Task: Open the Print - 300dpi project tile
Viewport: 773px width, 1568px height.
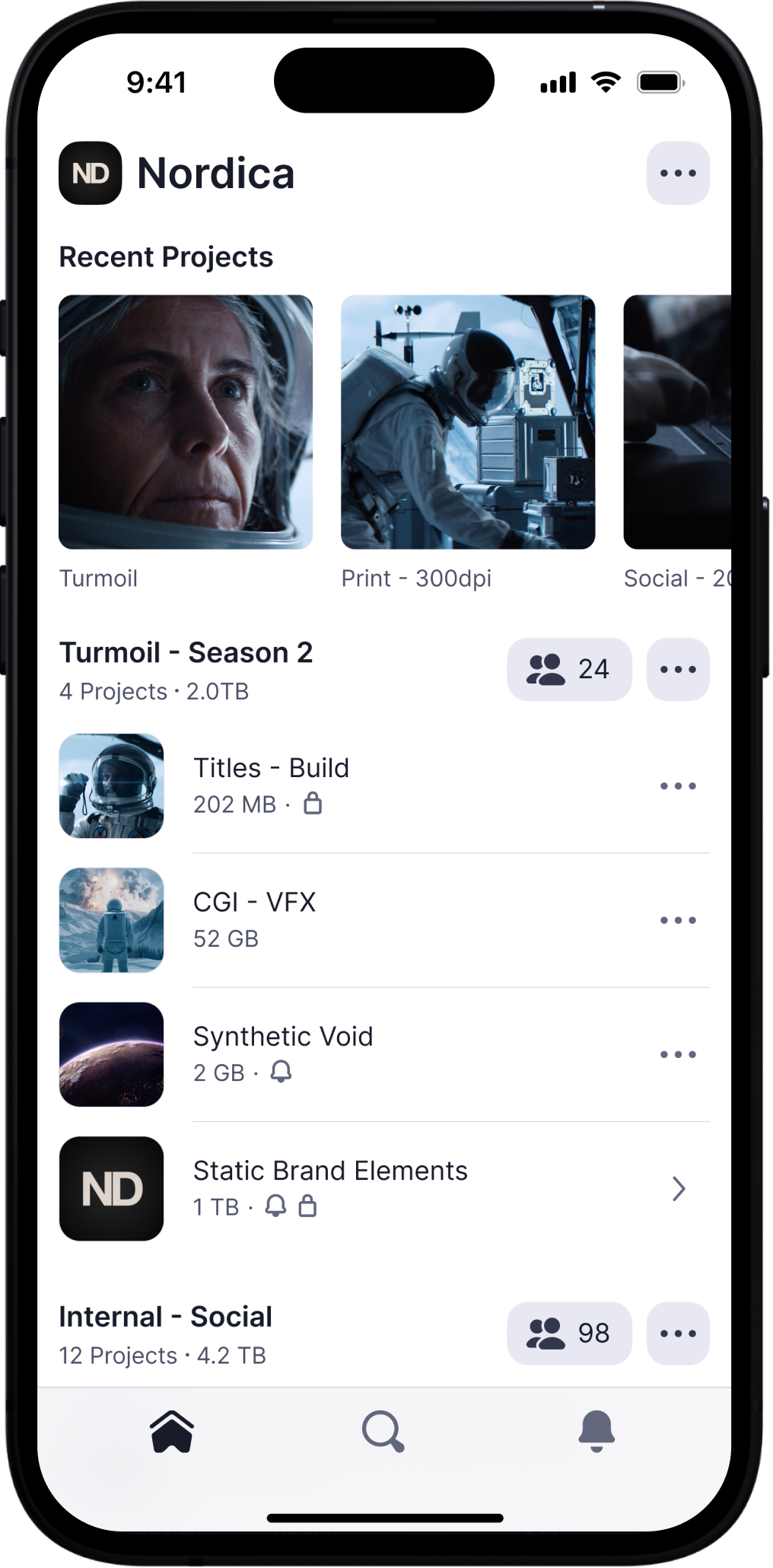Action: (468, 422)
